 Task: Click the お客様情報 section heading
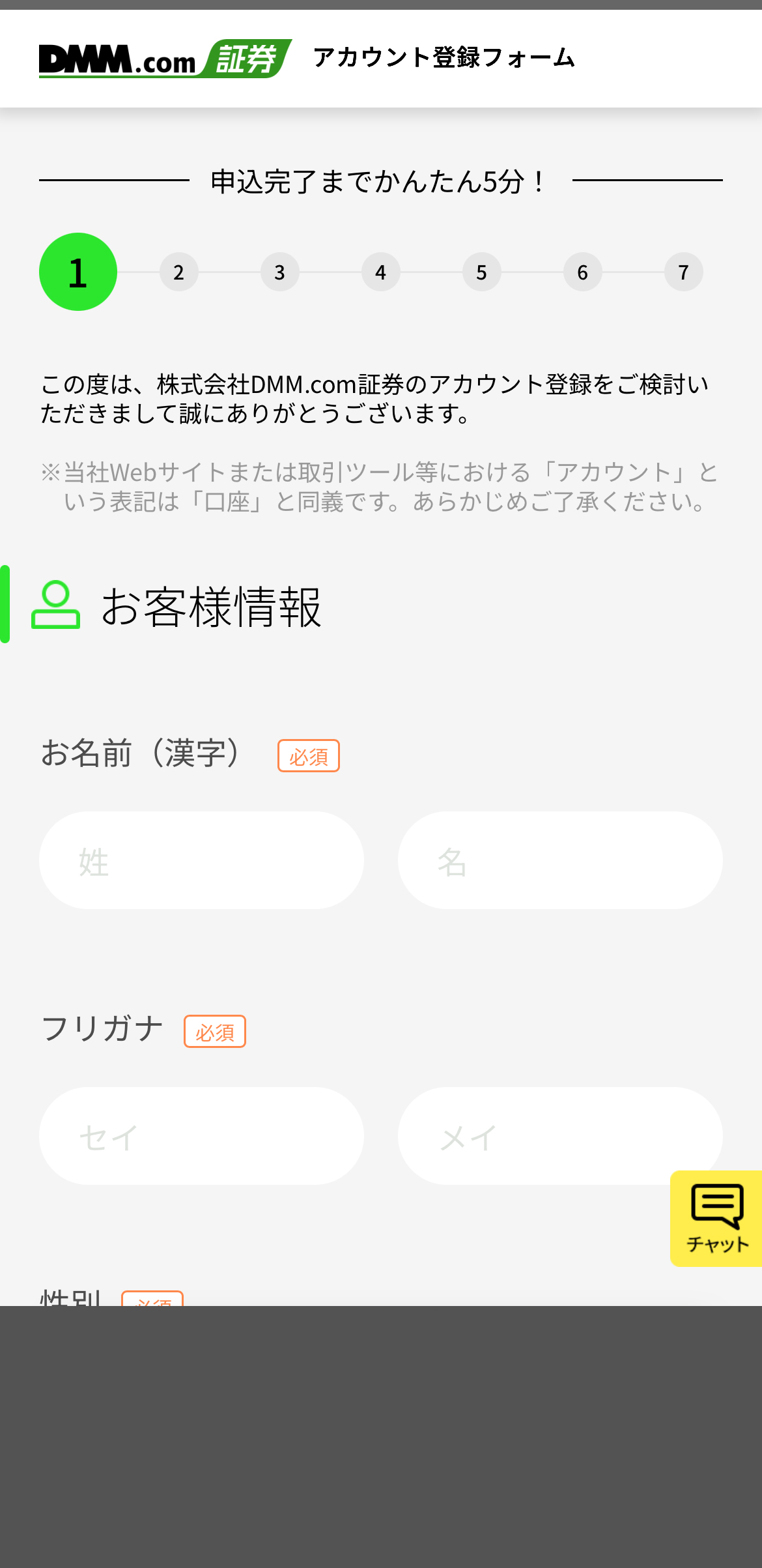[x=212, y=606]
